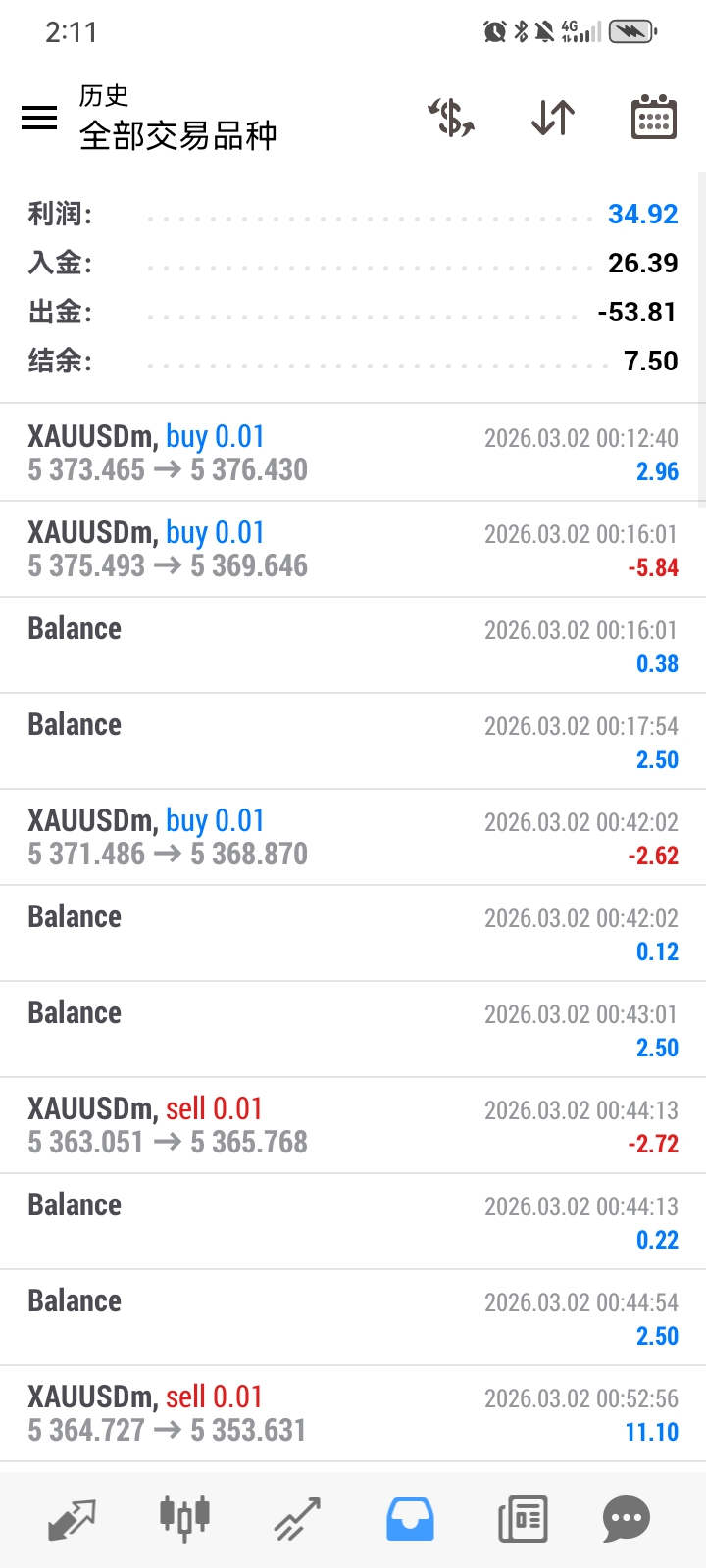
Task: Open the calendar date range picker
Action: [653, 119]
